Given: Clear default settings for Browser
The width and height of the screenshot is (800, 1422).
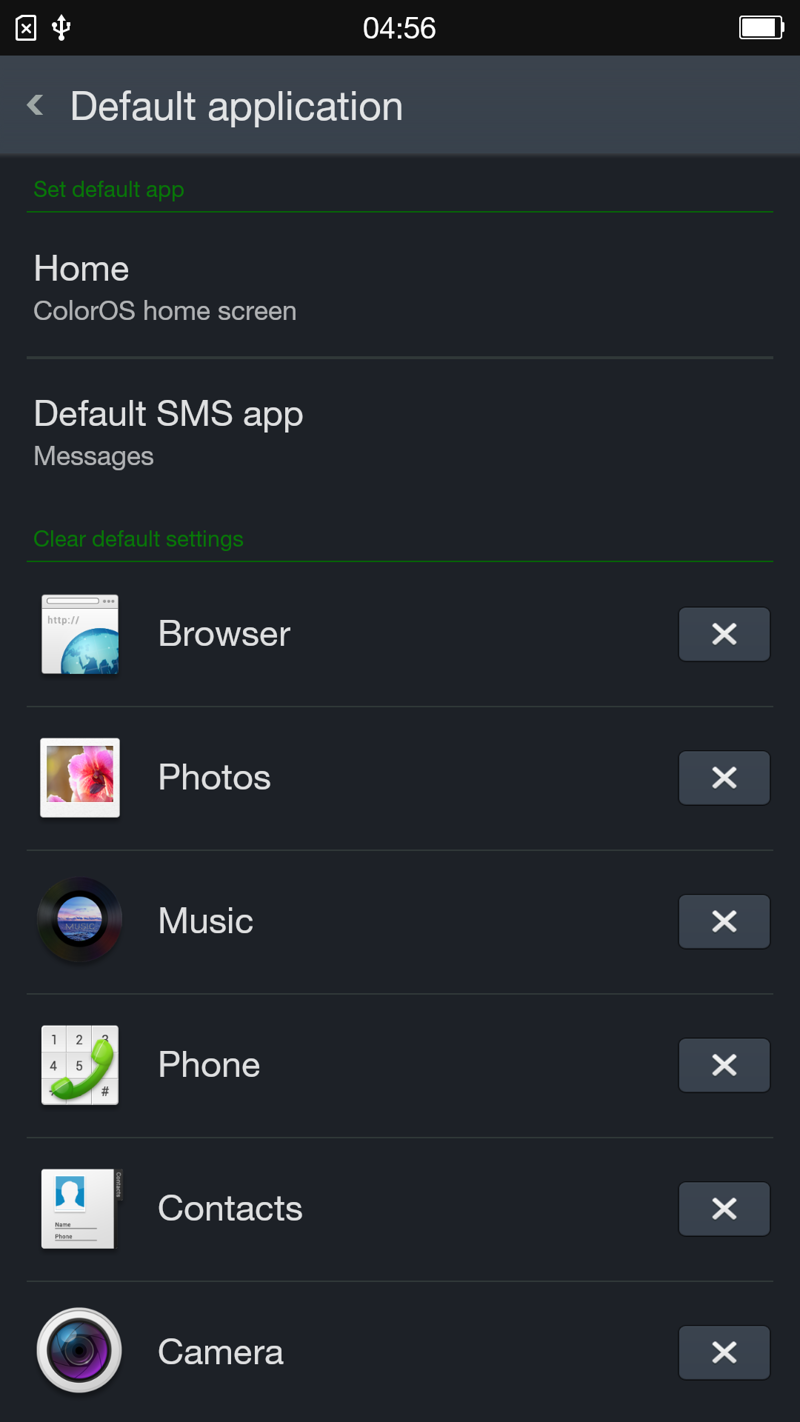Looking at the screenshot, I should click(x=724, y=634).
